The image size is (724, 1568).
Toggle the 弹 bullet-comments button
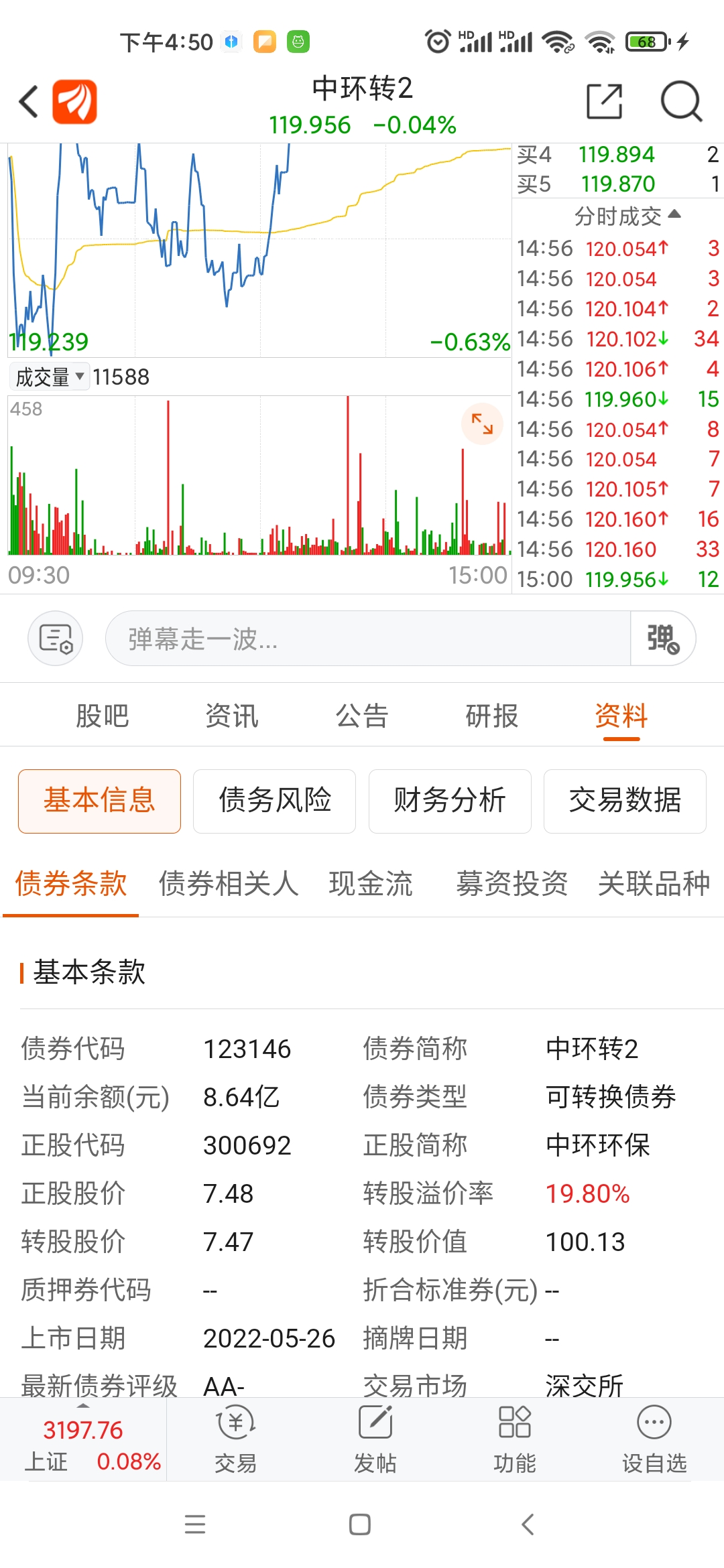click(x=662, y=639)
